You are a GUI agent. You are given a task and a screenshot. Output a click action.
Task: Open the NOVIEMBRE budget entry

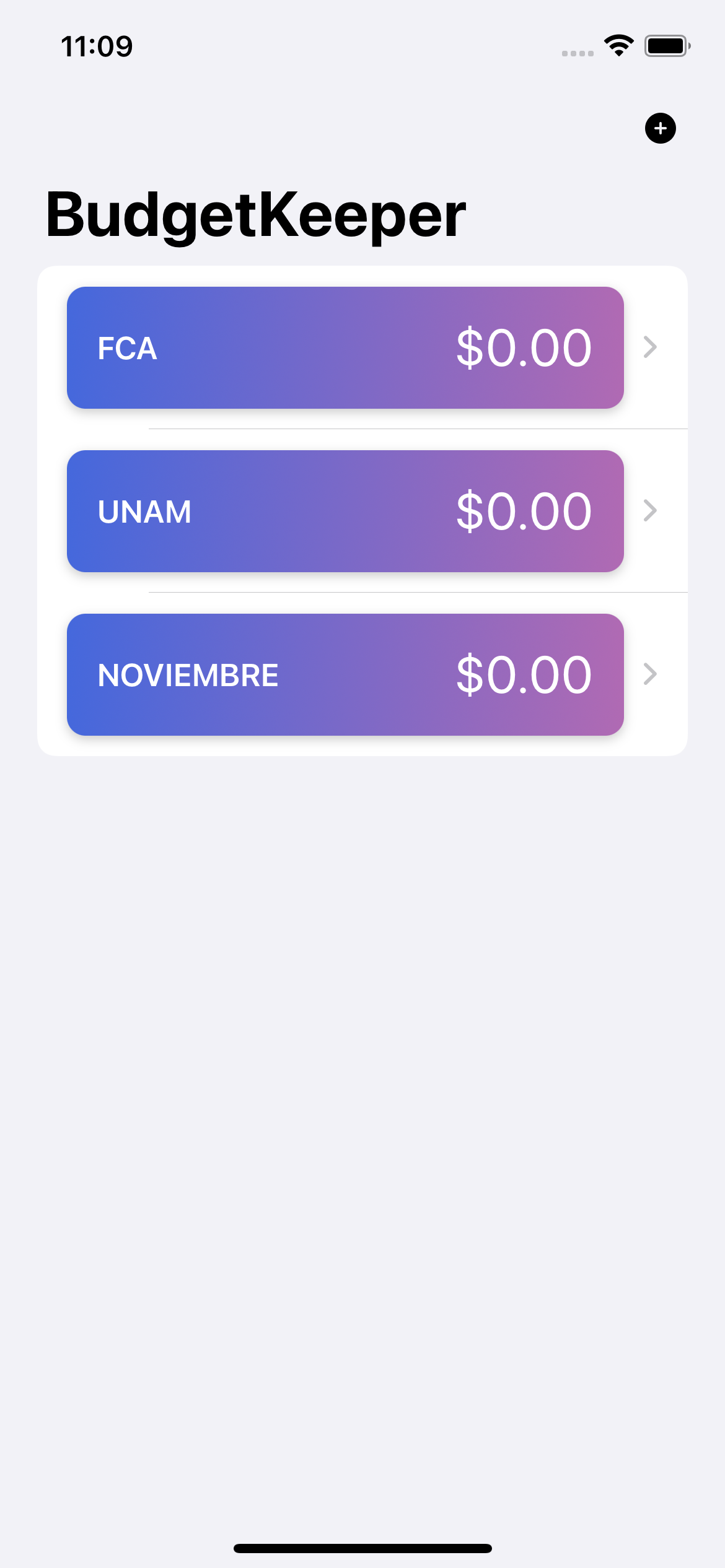click(x=345, y=674)
